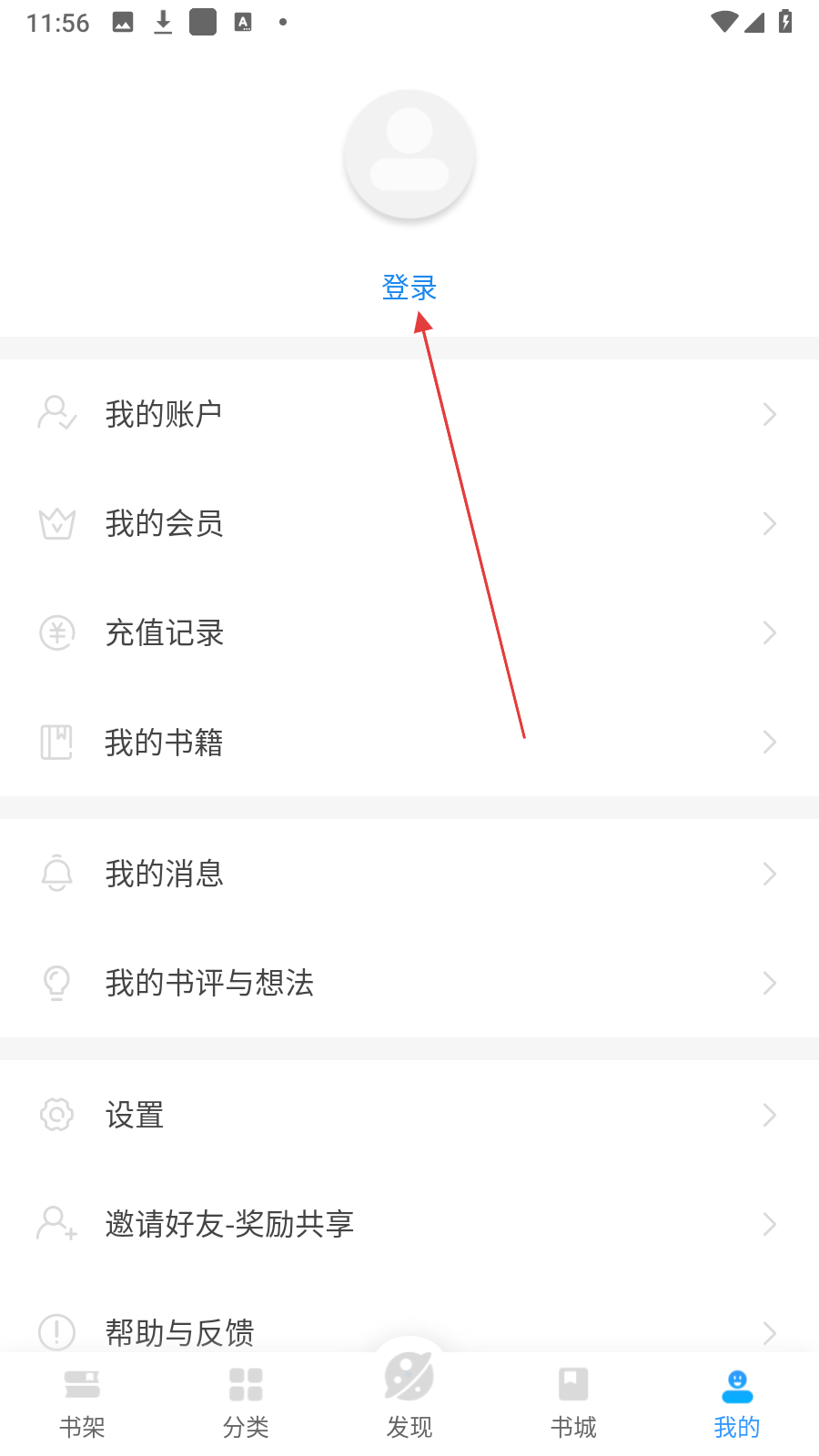Switch to the 书城 bookstore tab
Viewport: 819px width, 1456px height.
tap(573, 1403)
